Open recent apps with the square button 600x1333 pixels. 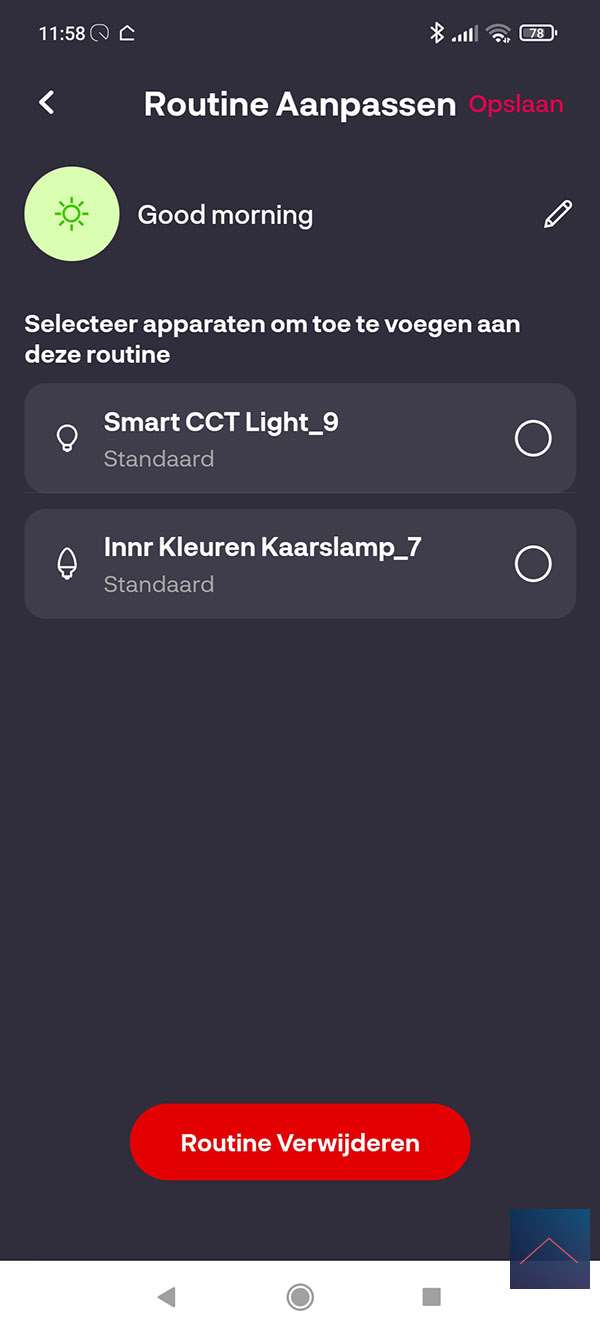[431, 1297]
